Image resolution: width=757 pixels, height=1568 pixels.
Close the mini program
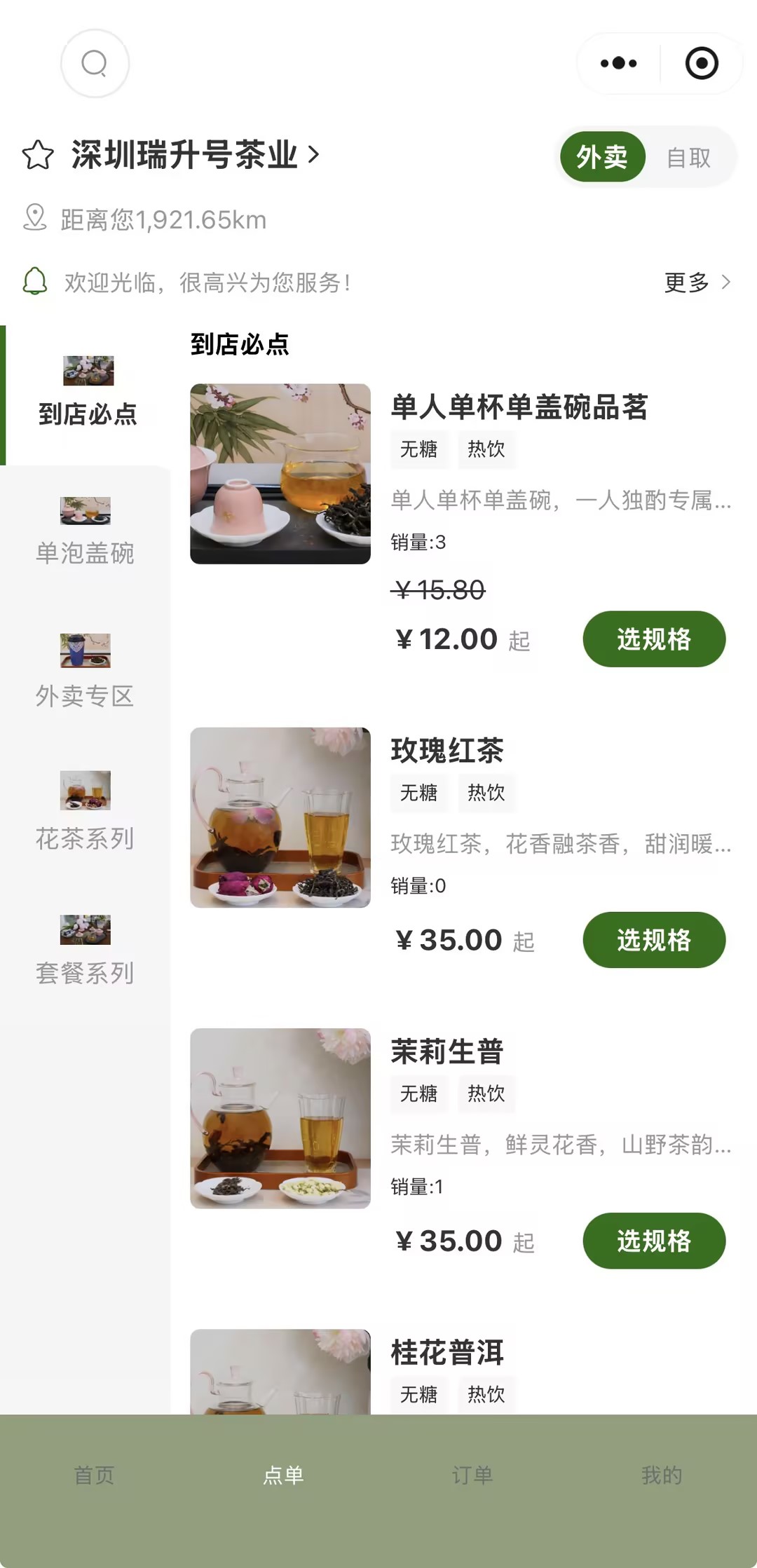[x=701, y=64]
